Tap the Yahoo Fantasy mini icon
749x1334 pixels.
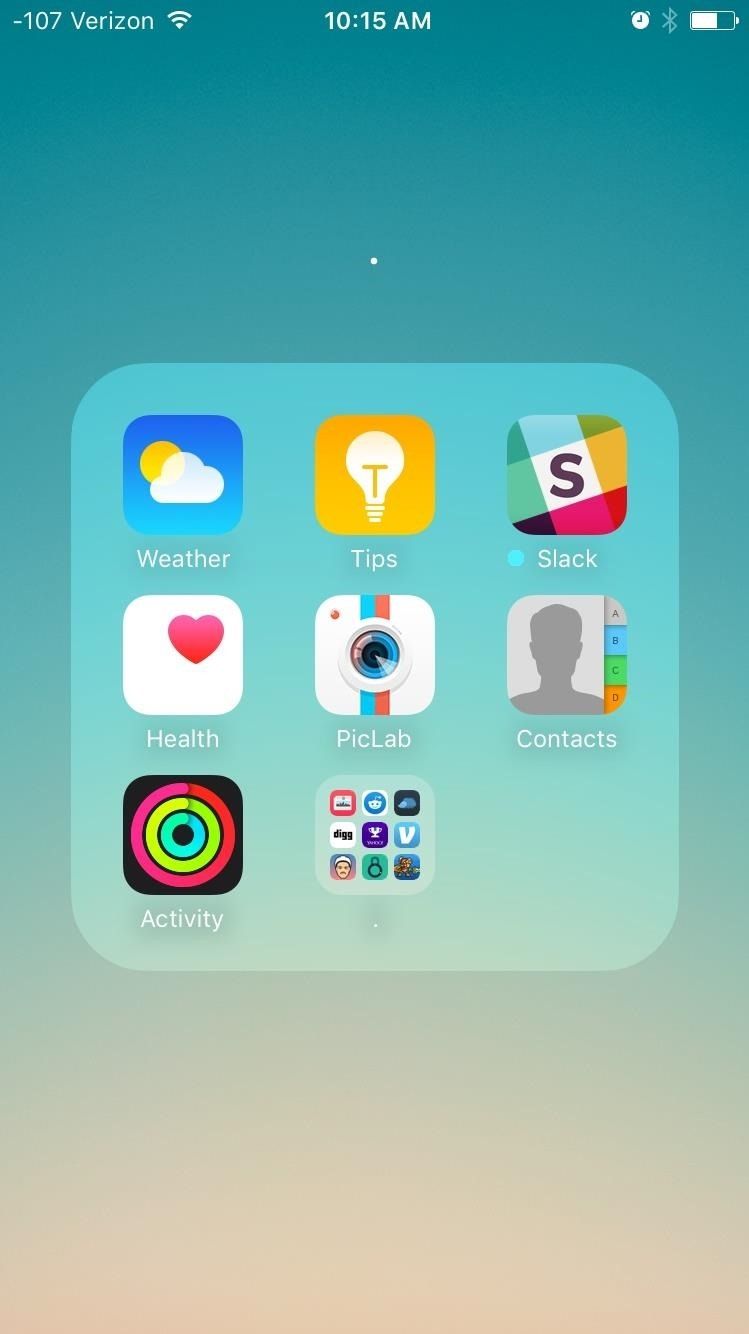pyautogui.click(x=374, y=834)
